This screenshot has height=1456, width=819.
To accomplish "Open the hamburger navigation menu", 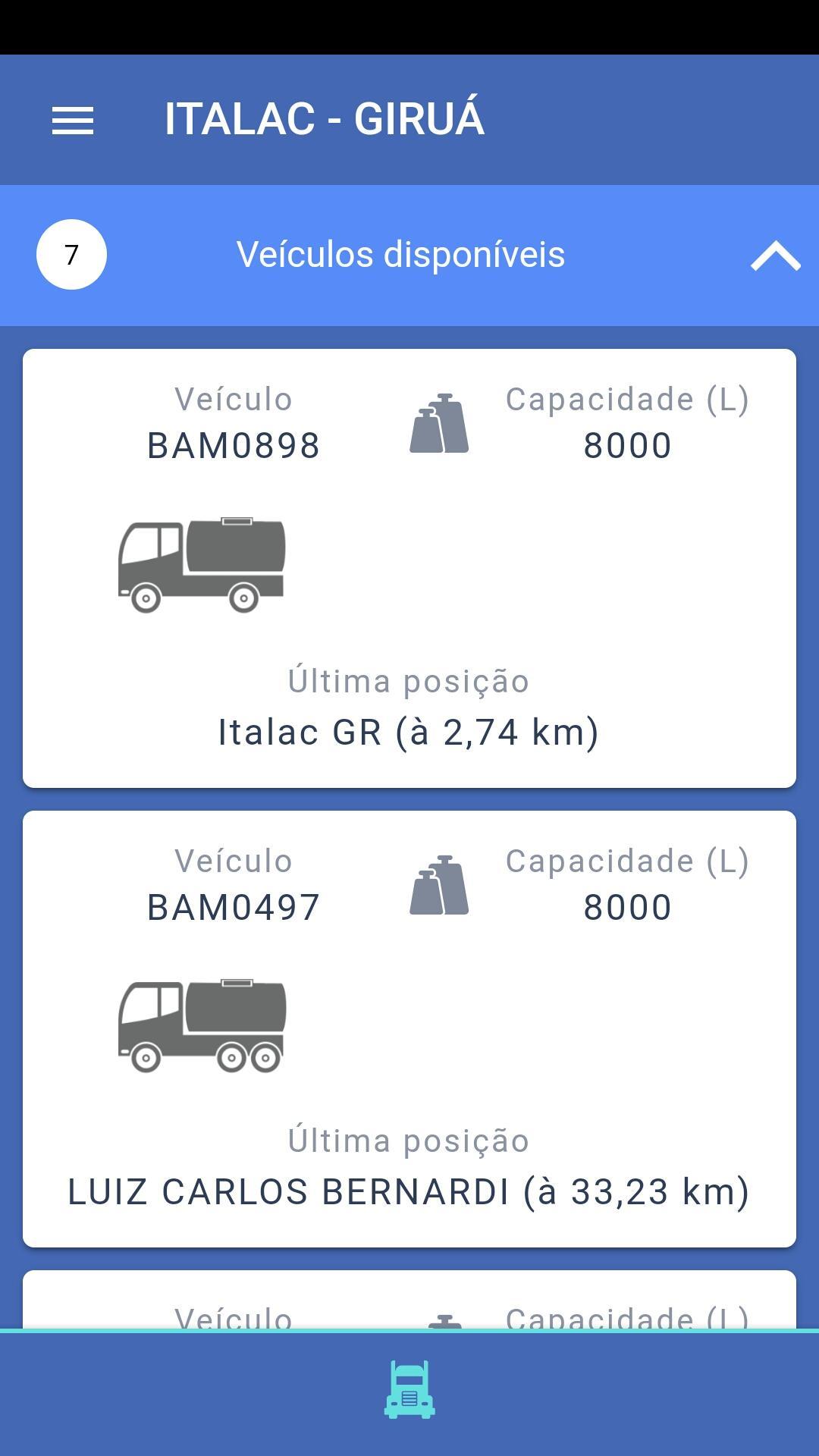I will [x=73, y=121].
